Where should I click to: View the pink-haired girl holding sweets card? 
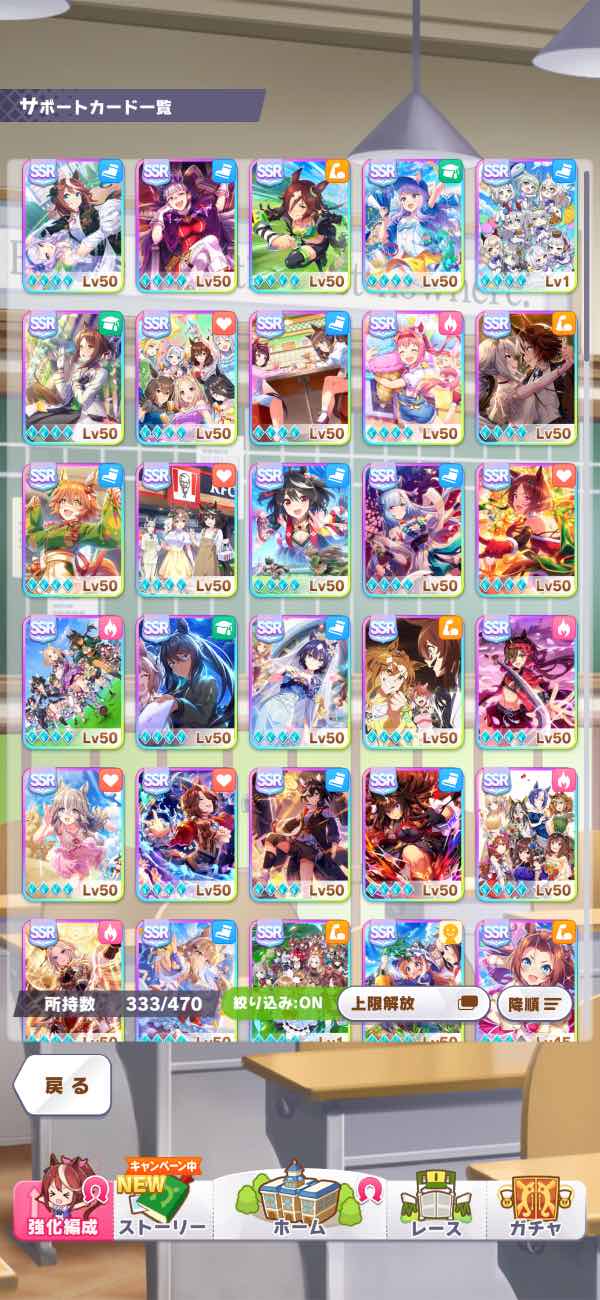413,378
